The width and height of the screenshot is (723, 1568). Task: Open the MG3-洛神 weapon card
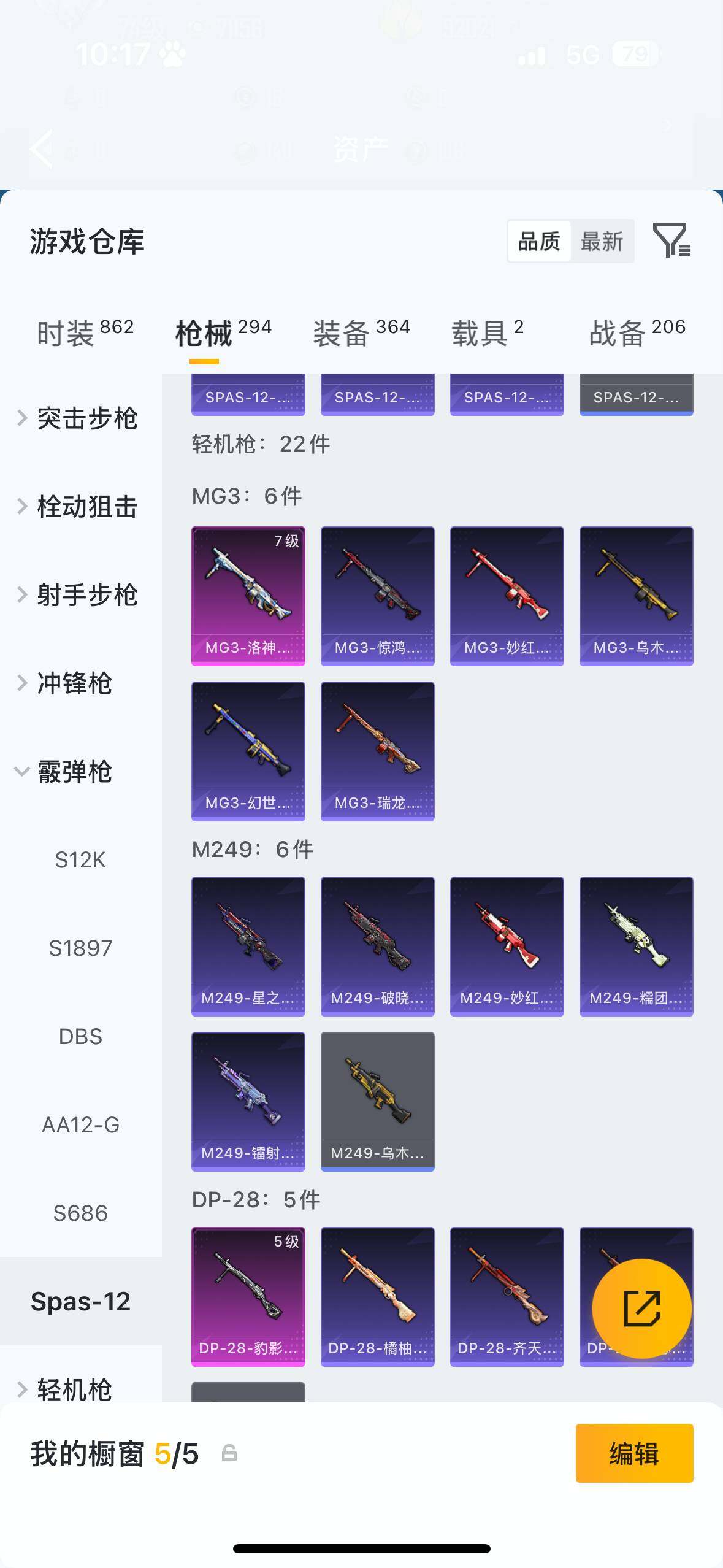coord(248,594)
